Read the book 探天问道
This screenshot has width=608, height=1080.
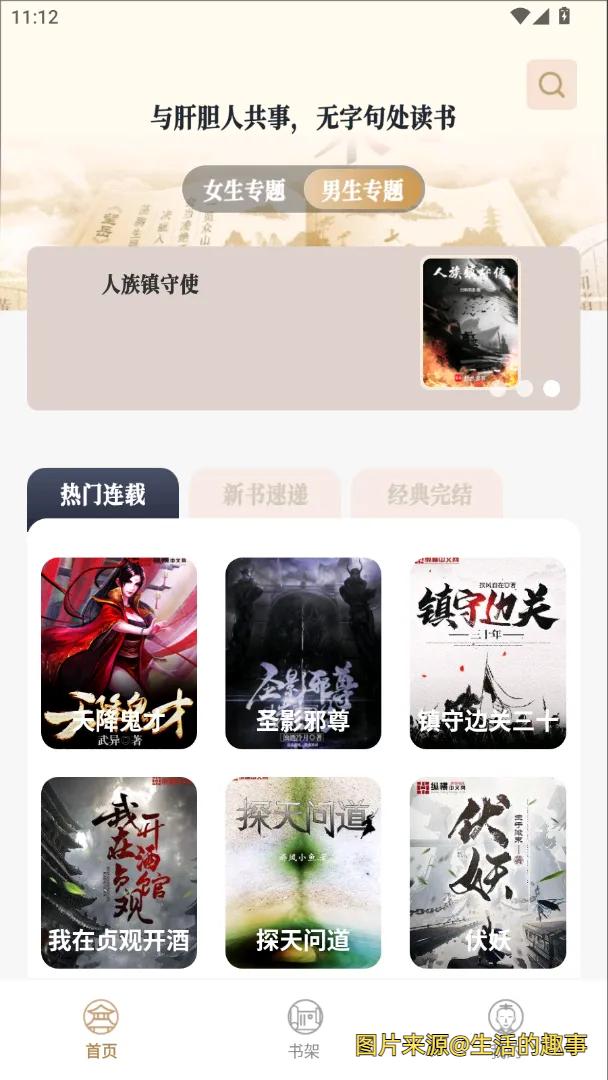point(303,872)
